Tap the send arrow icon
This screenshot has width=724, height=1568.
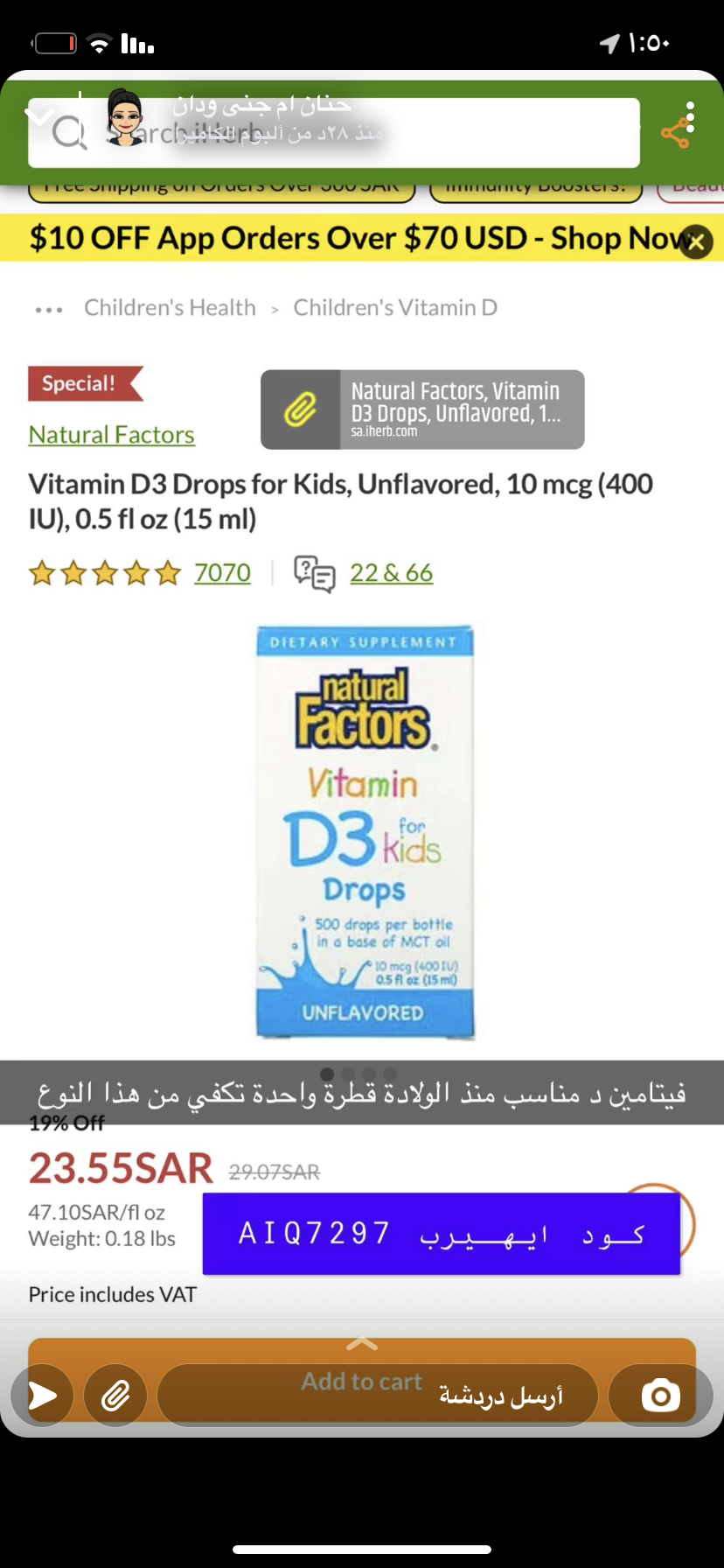(x=42, y=1396)
